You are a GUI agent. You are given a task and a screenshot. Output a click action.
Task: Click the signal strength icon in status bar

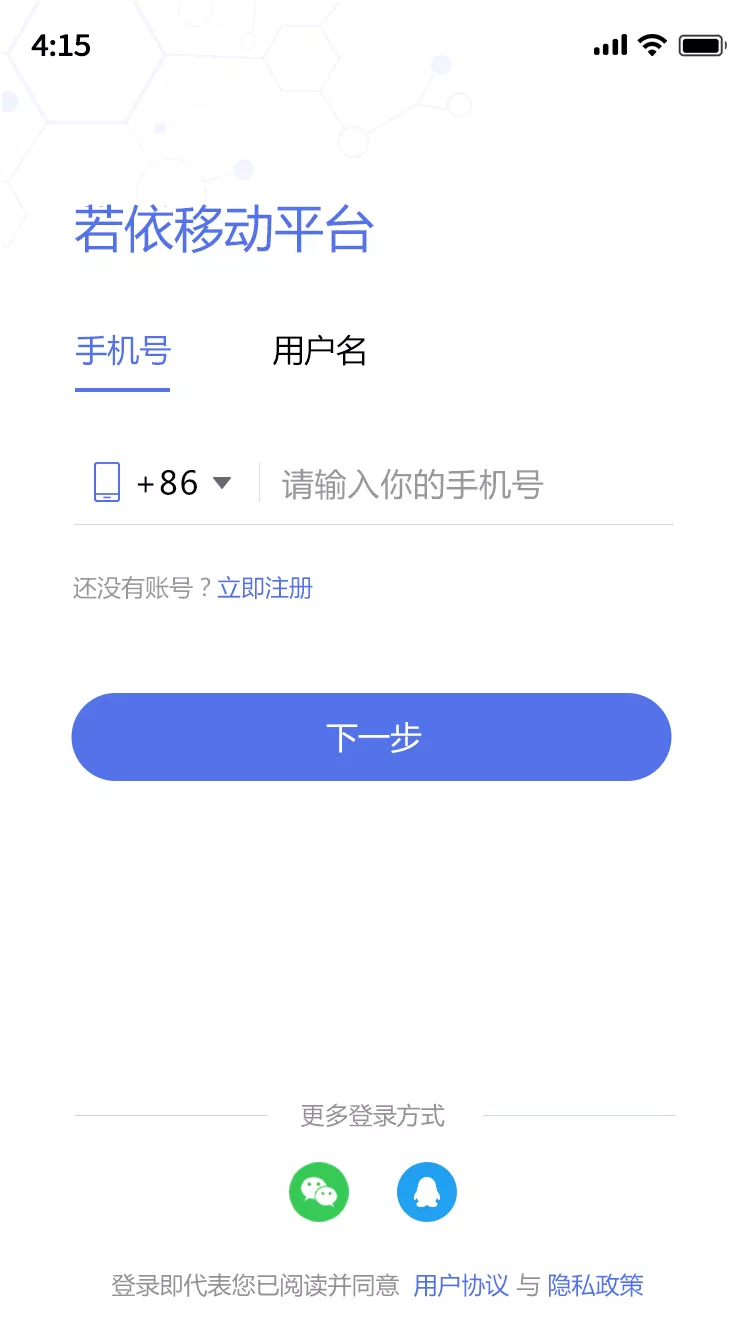tap(608, 44)
